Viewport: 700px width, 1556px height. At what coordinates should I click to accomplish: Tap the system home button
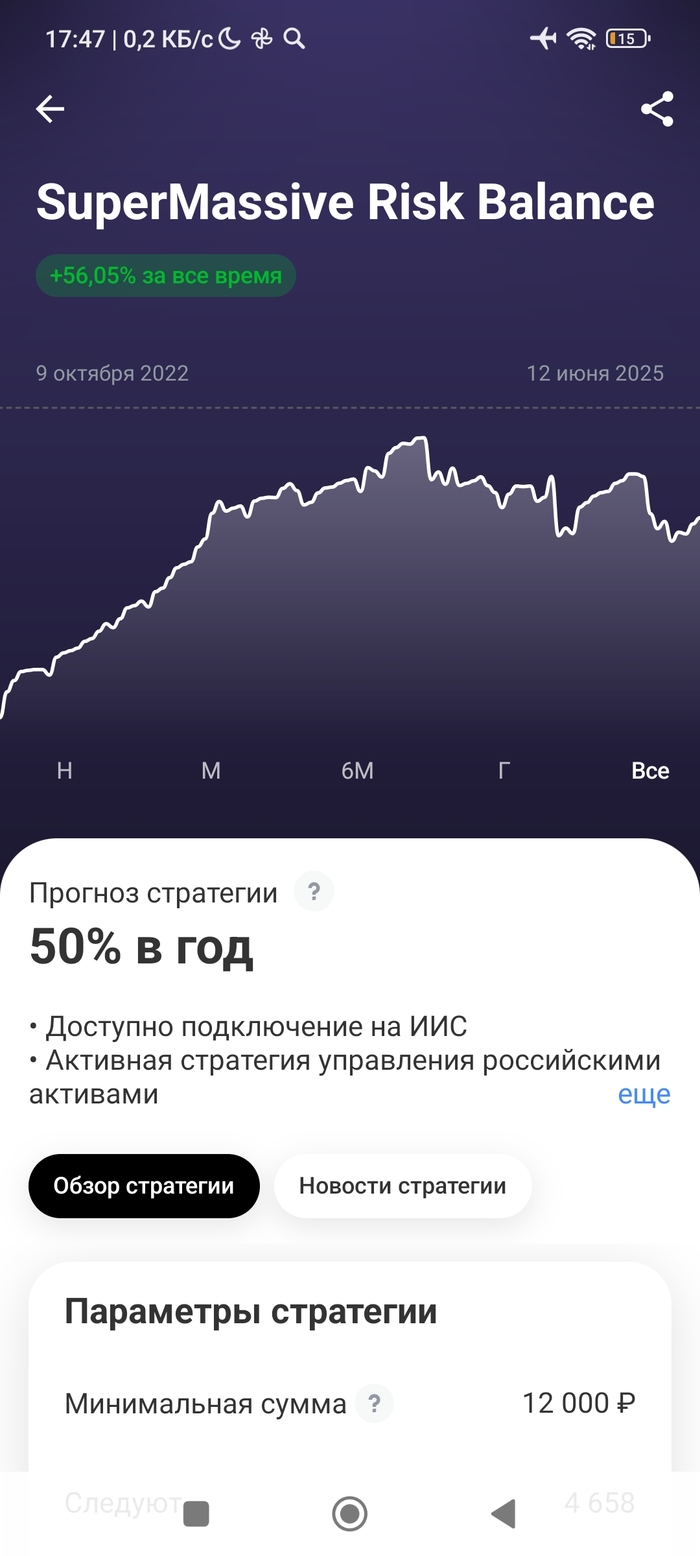tap(350, 1514)
